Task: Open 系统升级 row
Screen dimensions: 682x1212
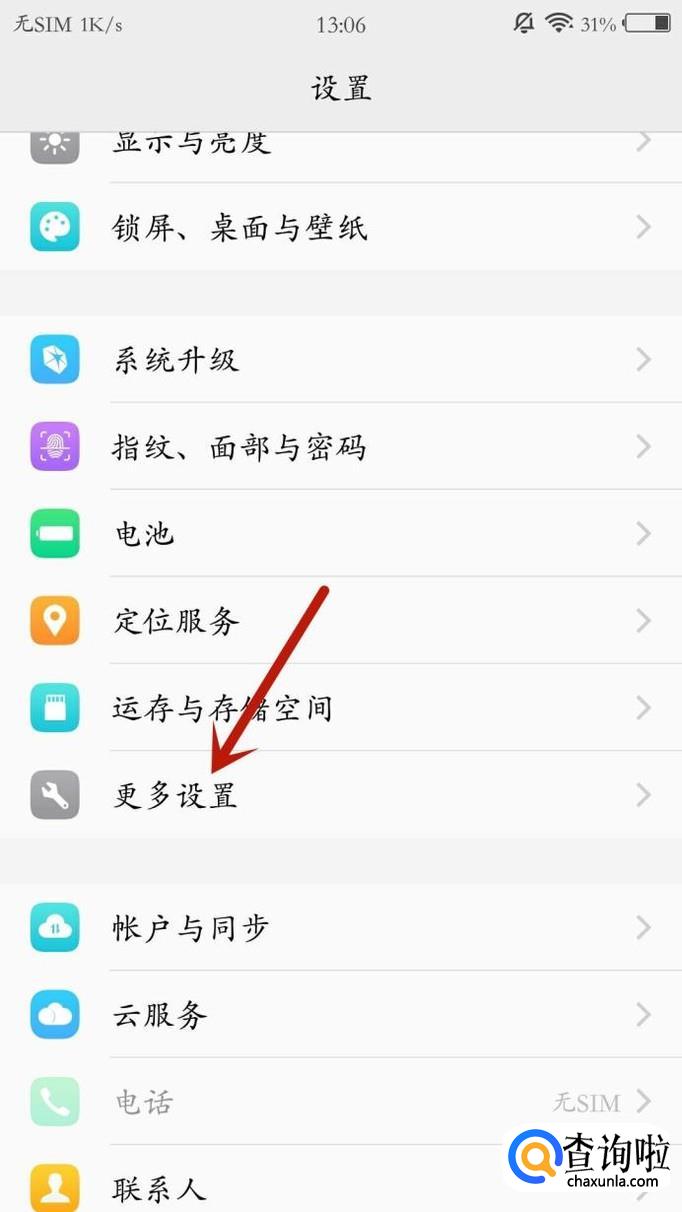Action: pyautogui.click(x=341, y=359)
